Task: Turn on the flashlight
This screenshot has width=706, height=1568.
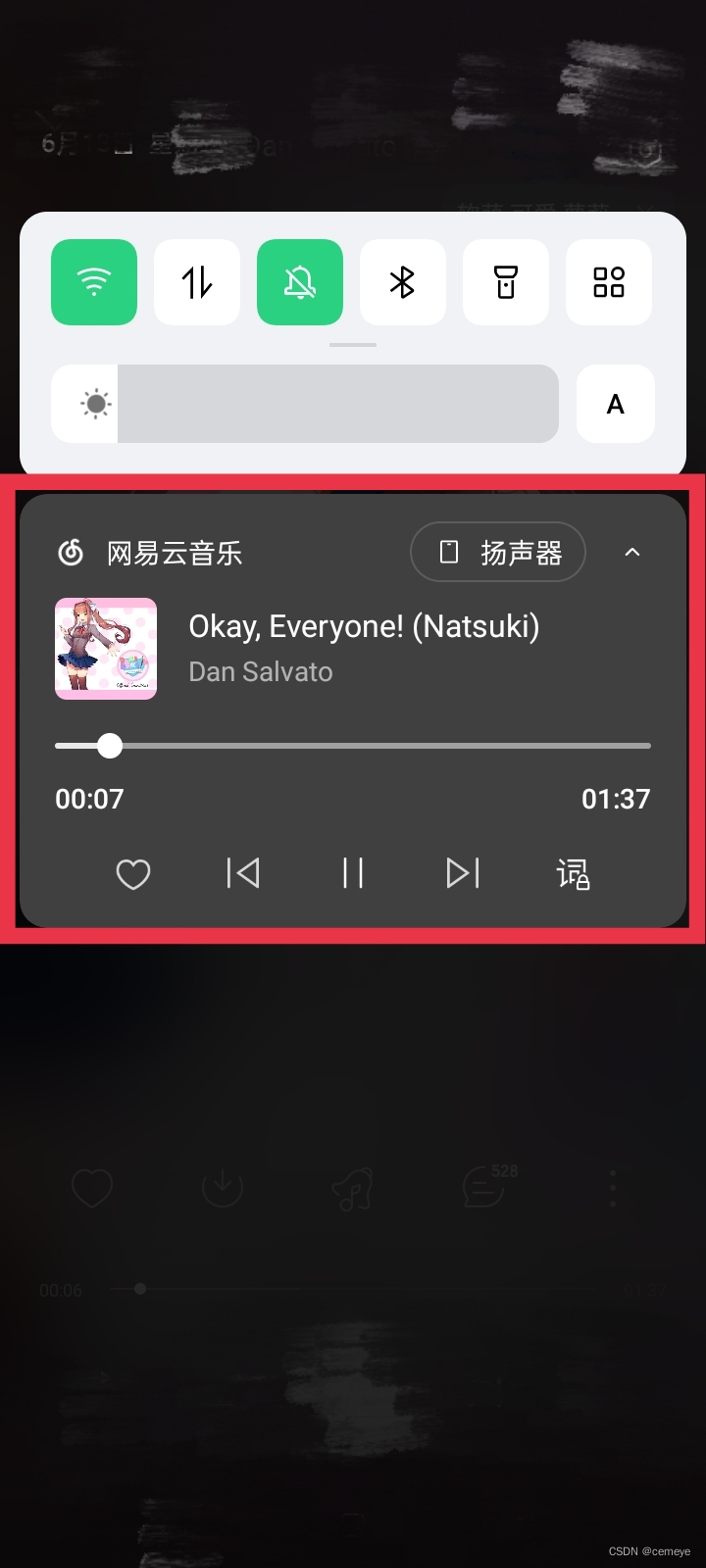Action: coord(505,282)
